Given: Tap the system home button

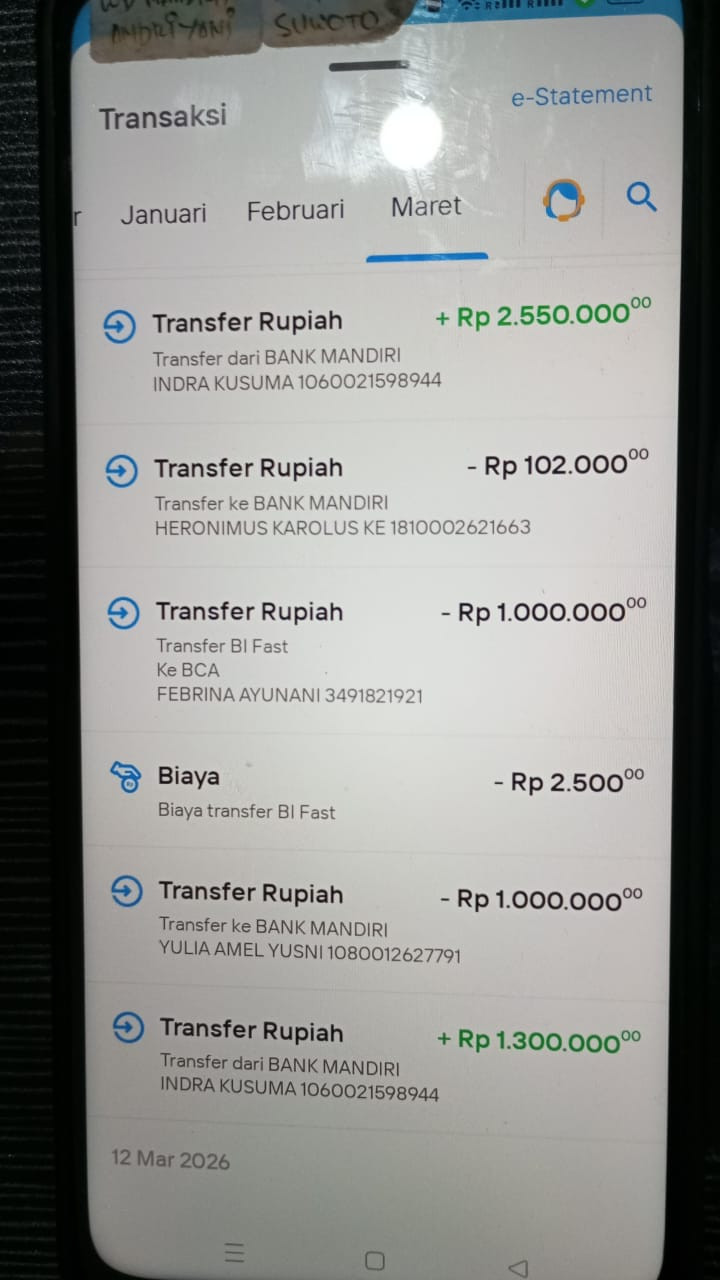Looking at the screenshot, I should point(374,1260).
